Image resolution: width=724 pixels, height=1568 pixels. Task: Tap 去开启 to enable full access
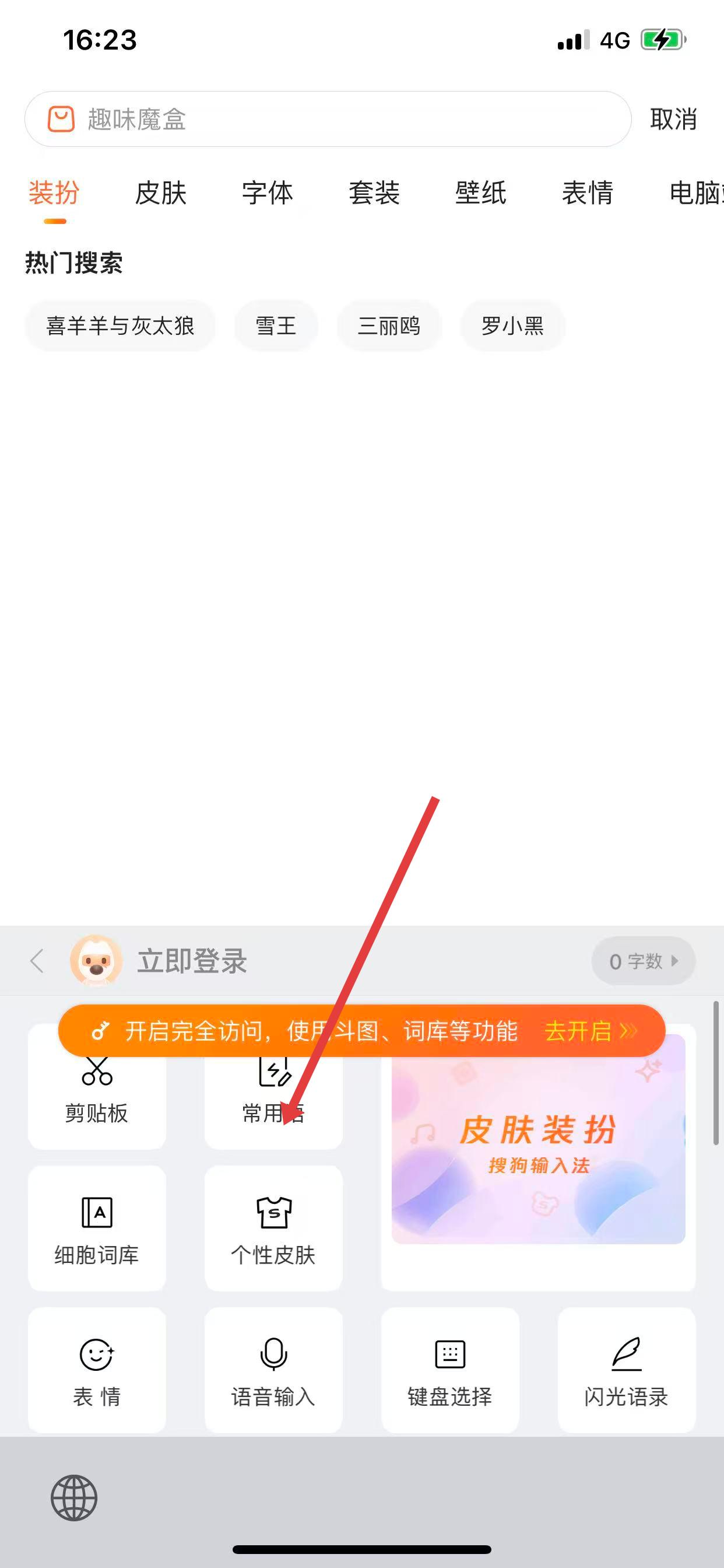coord(589,1031)
